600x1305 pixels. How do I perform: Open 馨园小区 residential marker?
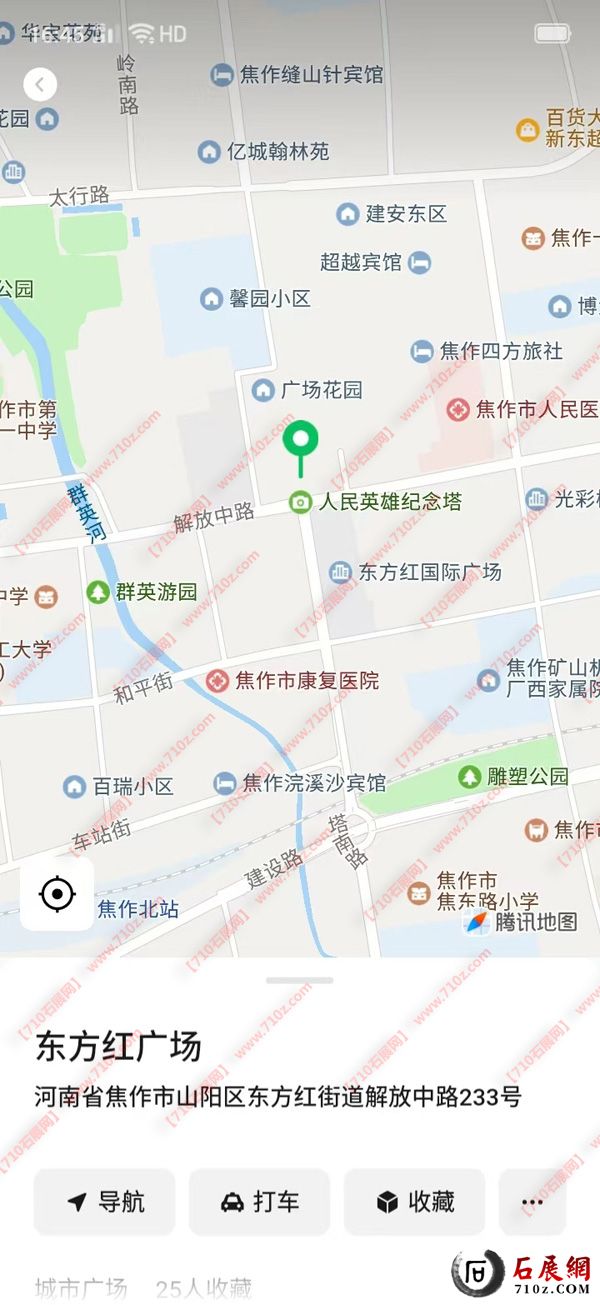pos(211,299)
